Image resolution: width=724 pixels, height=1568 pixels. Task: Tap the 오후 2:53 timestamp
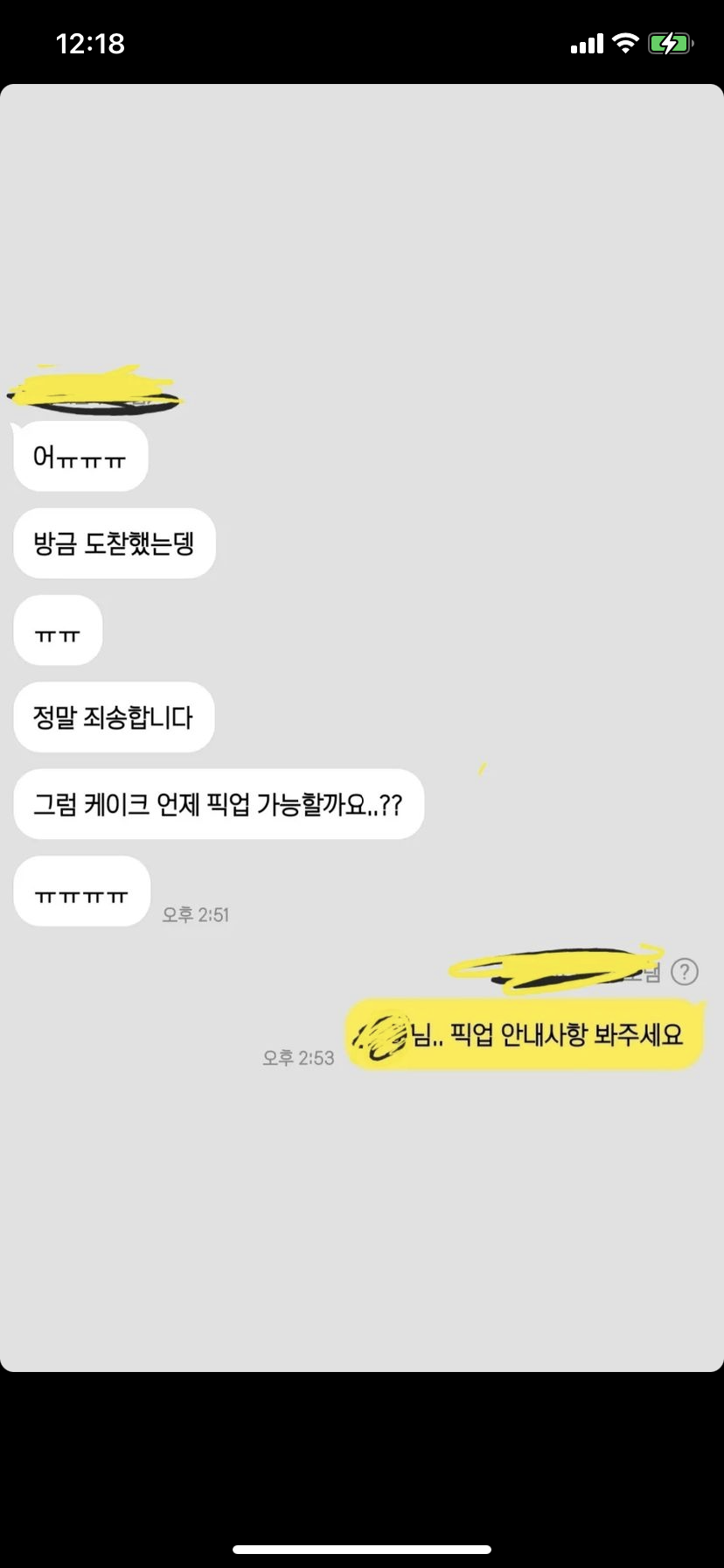point(297,1057)
